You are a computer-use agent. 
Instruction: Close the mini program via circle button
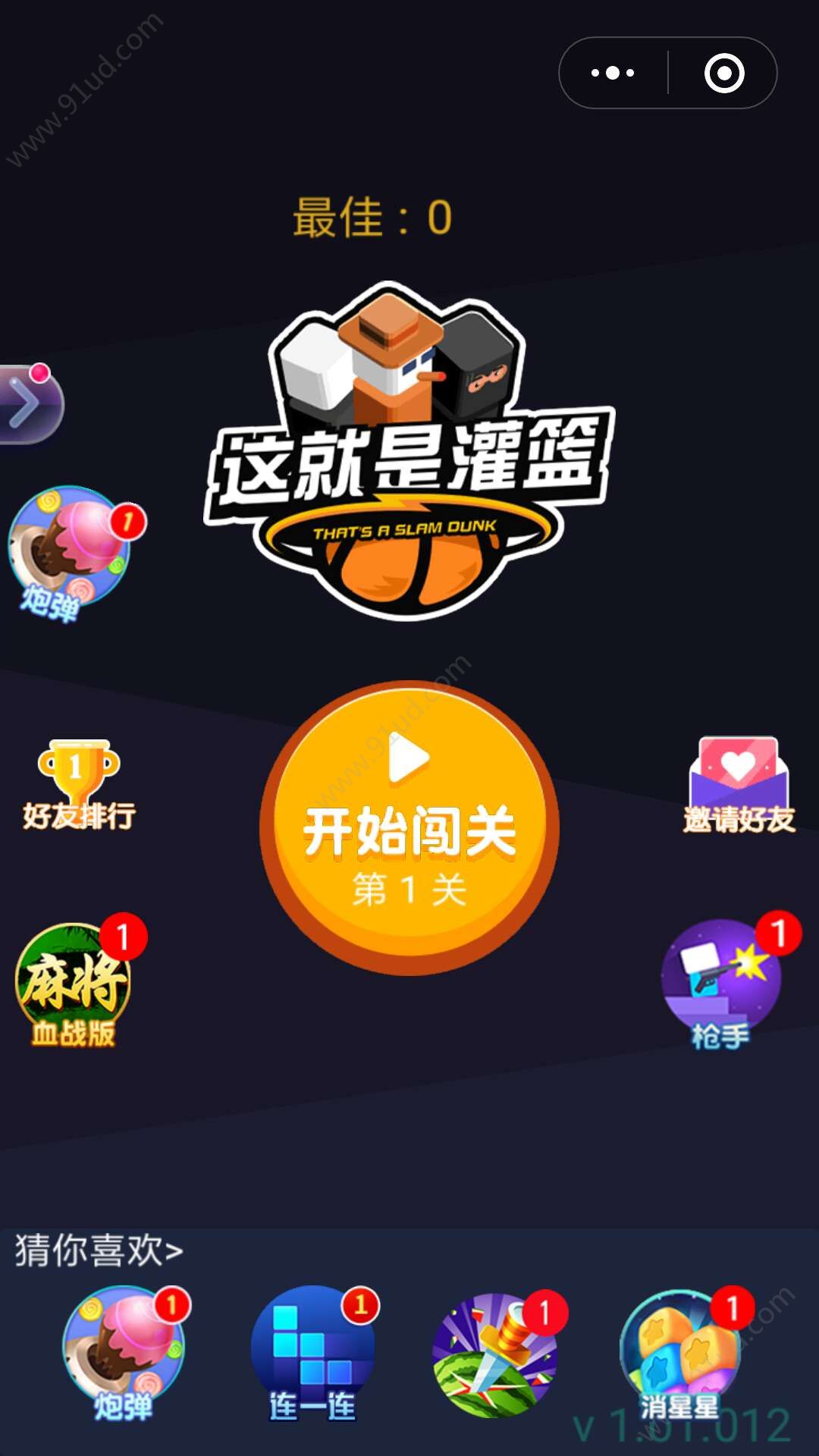723,73
